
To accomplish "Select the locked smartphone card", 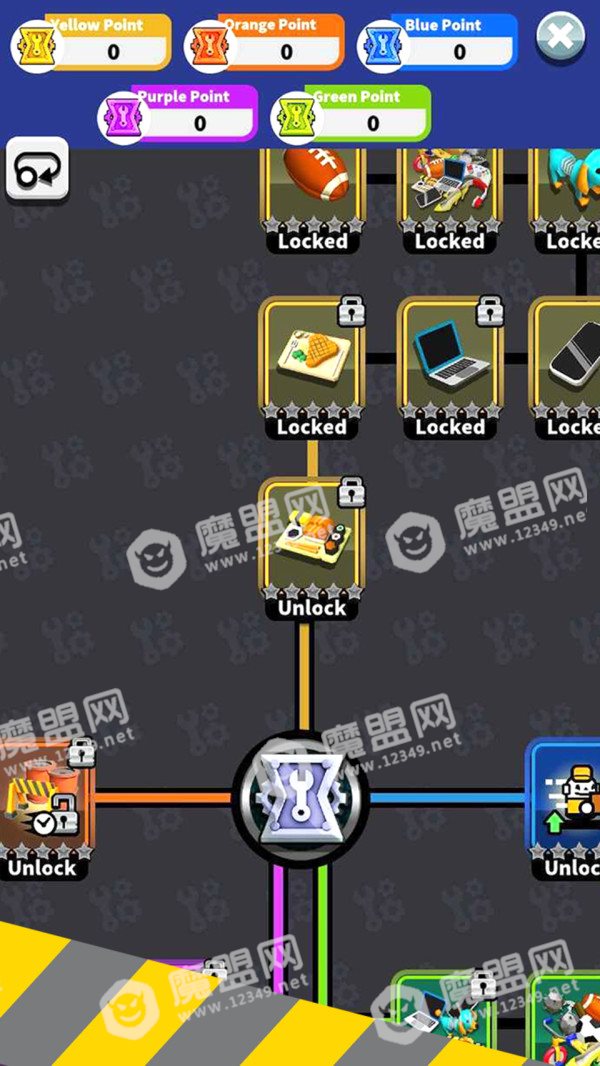I will 565,368.
